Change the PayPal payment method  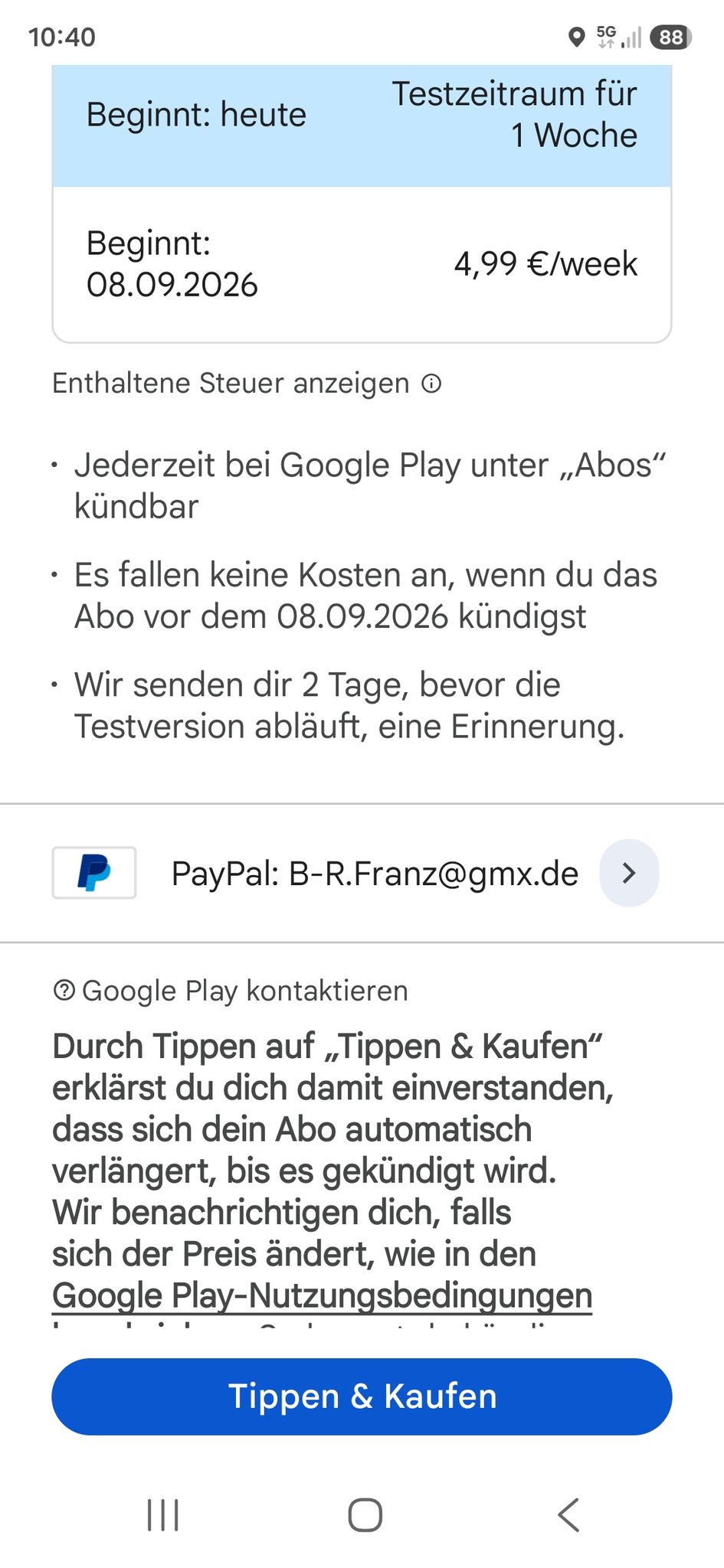(362, 873)
